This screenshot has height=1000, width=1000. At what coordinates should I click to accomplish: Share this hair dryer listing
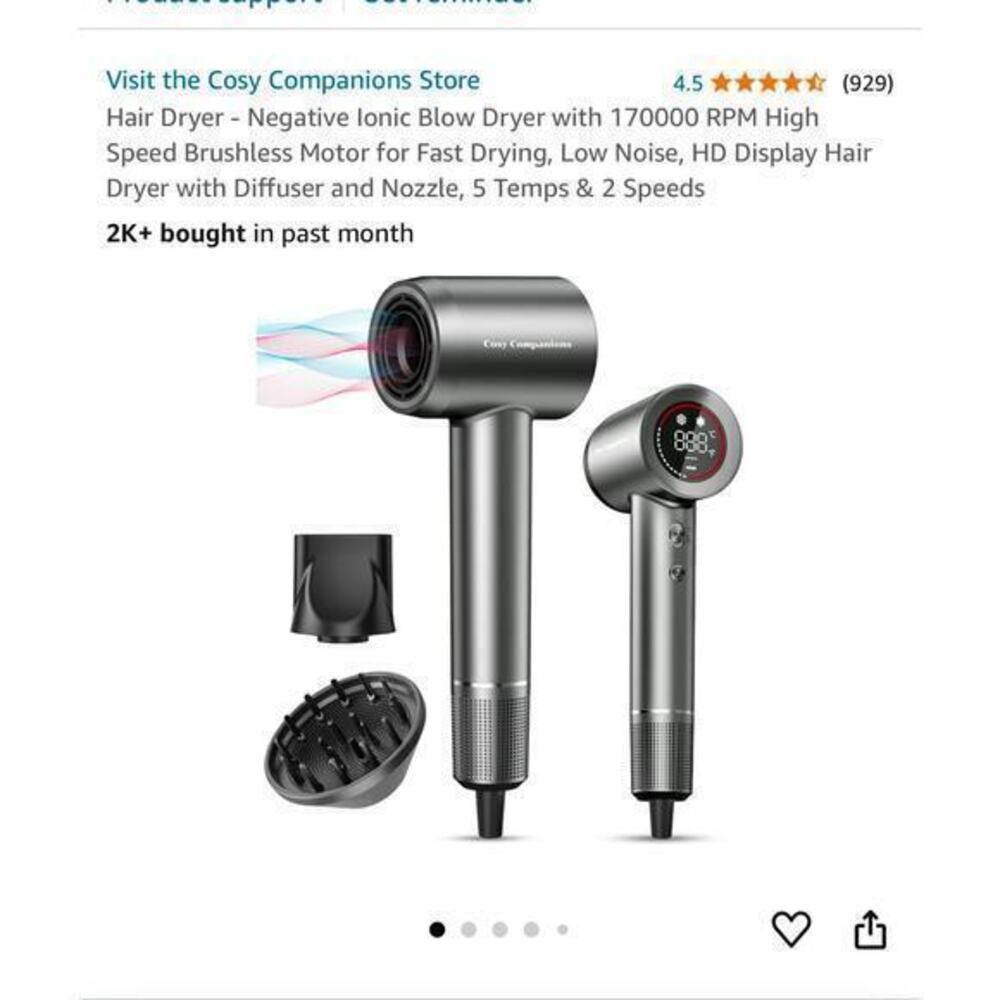pyautogui.click(x=870, y=930)
